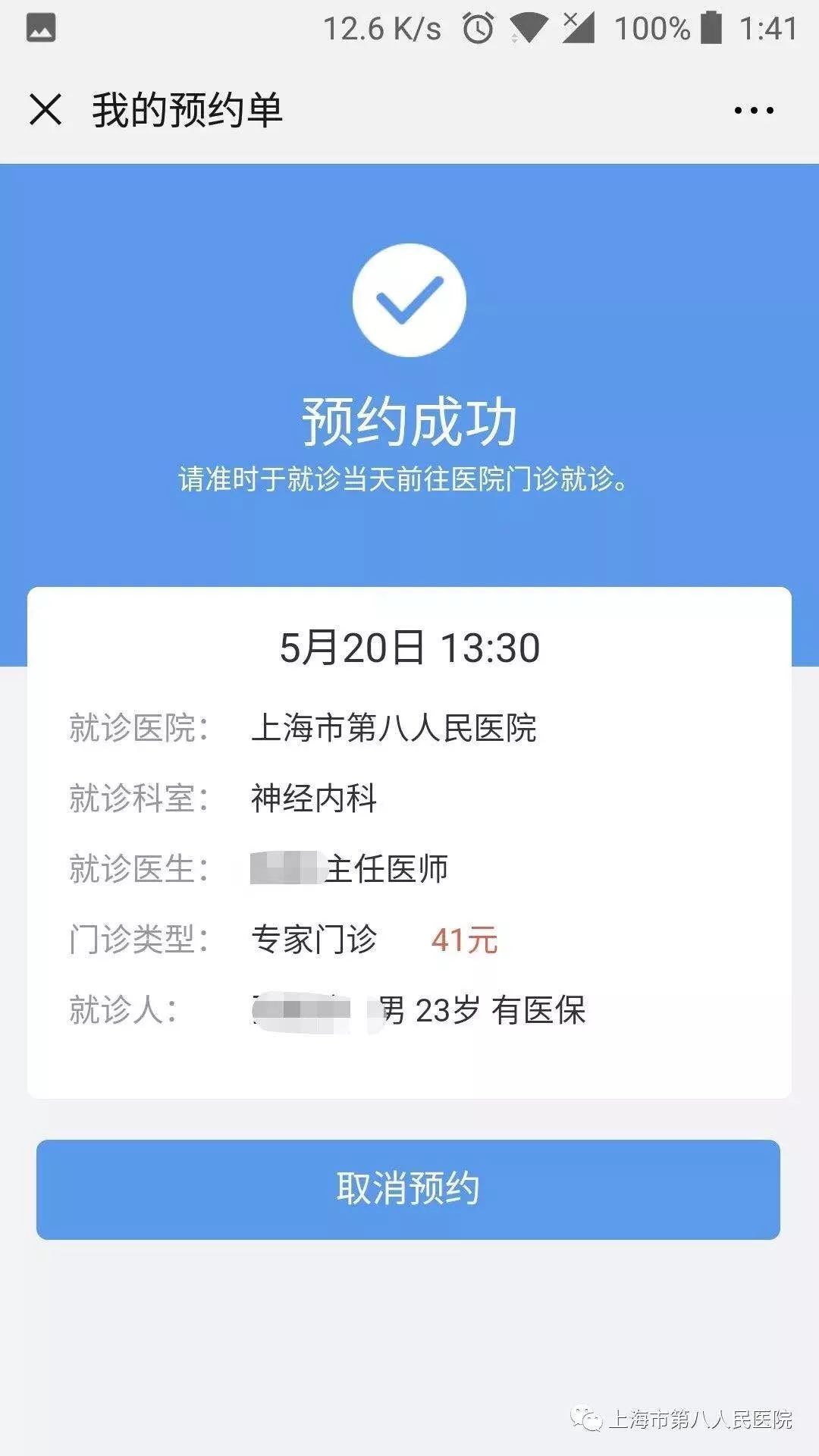Click the success checkmark icon

click(x=409, y=302)
